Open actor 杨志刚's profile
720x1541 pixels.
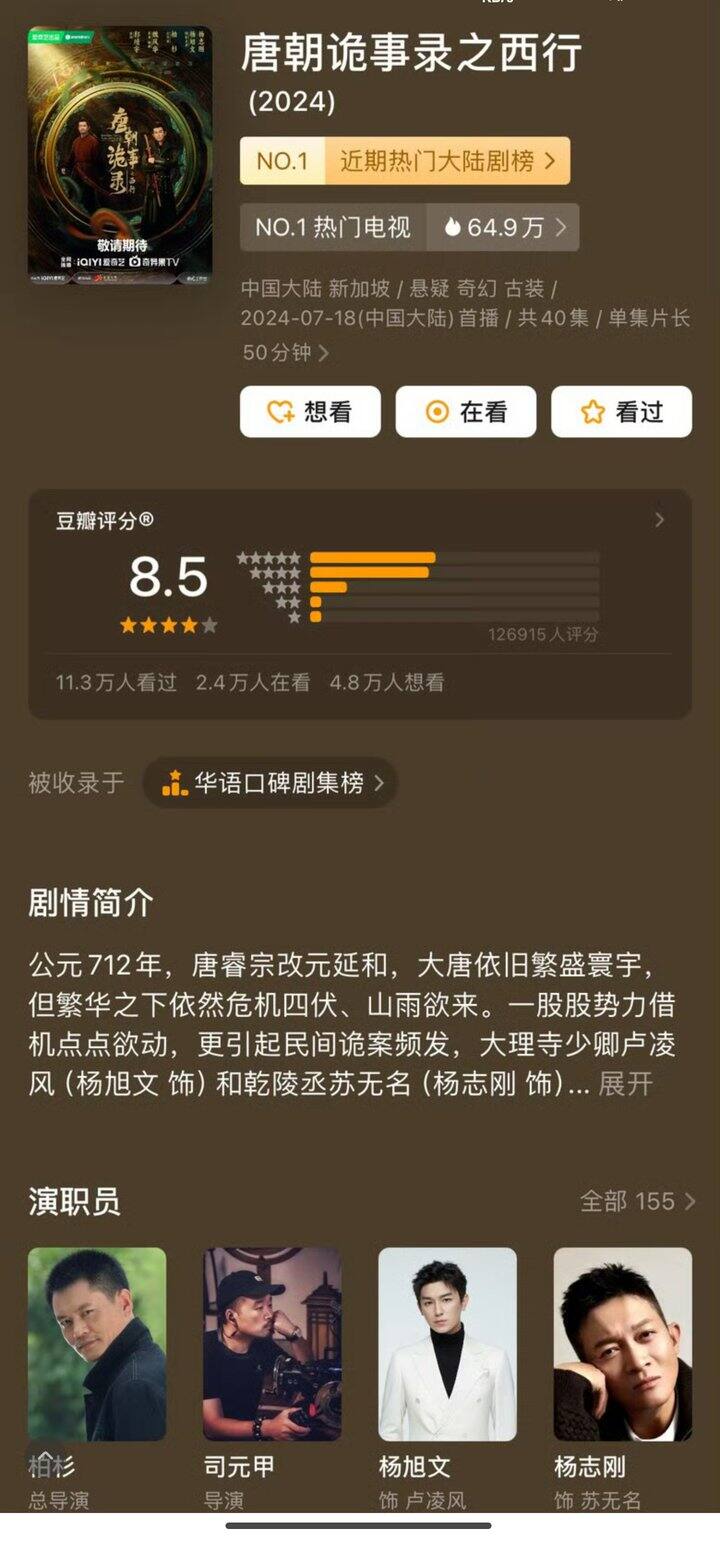click(x=622, y=1344)
